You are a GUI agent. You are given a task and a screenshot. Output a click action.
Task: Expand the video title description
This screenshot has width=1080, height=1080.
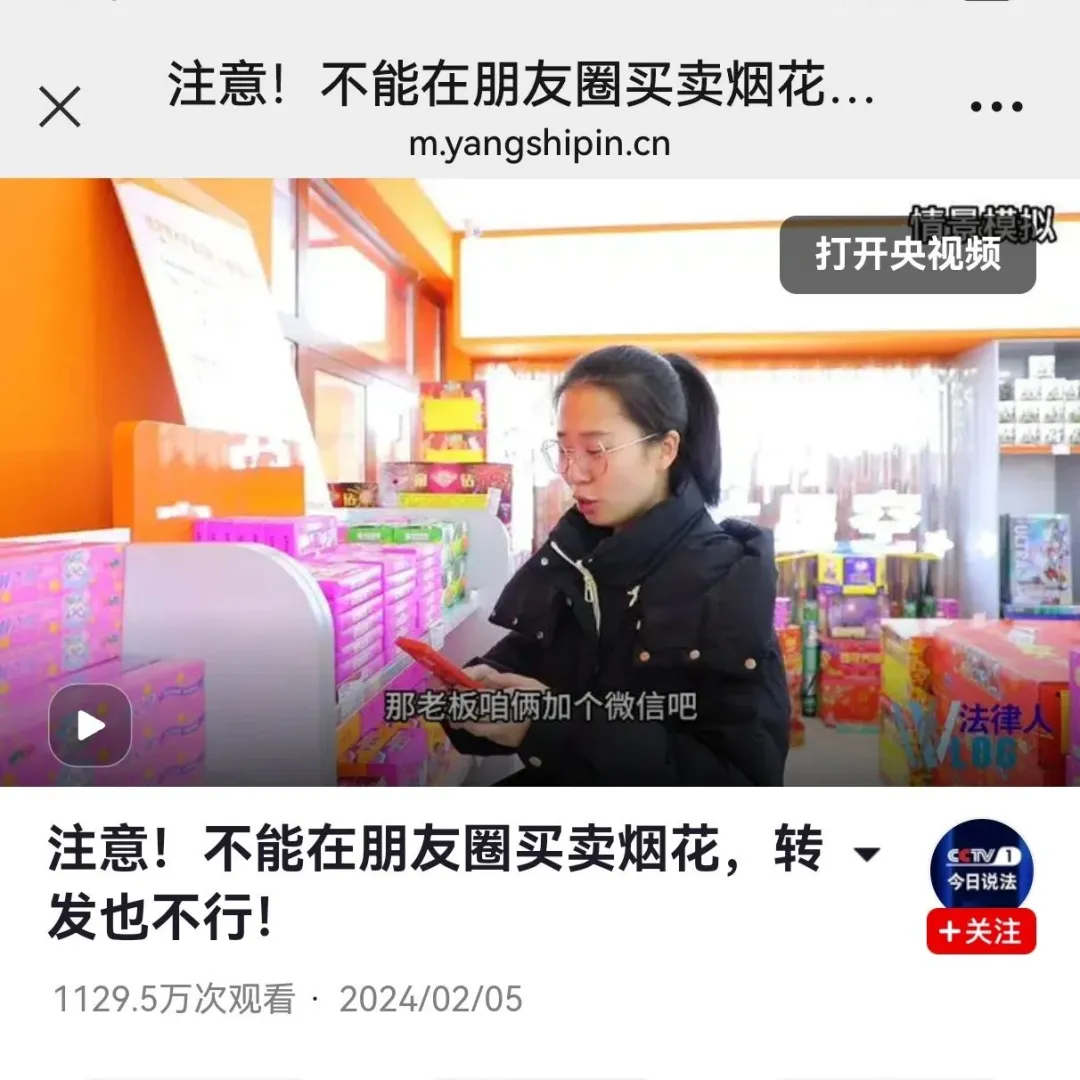[x=866, y=854]
